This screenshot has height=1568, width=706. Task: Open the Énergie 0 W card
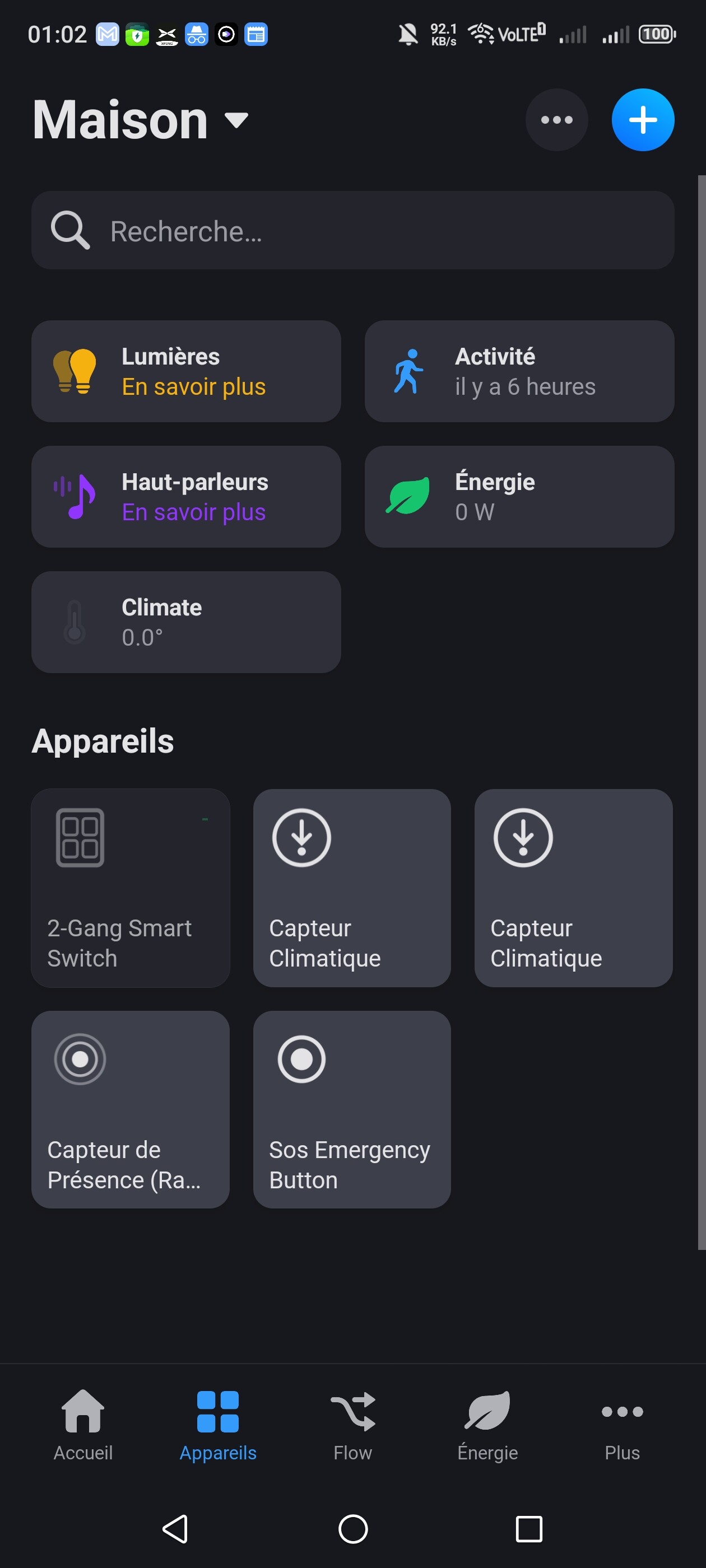519,497
